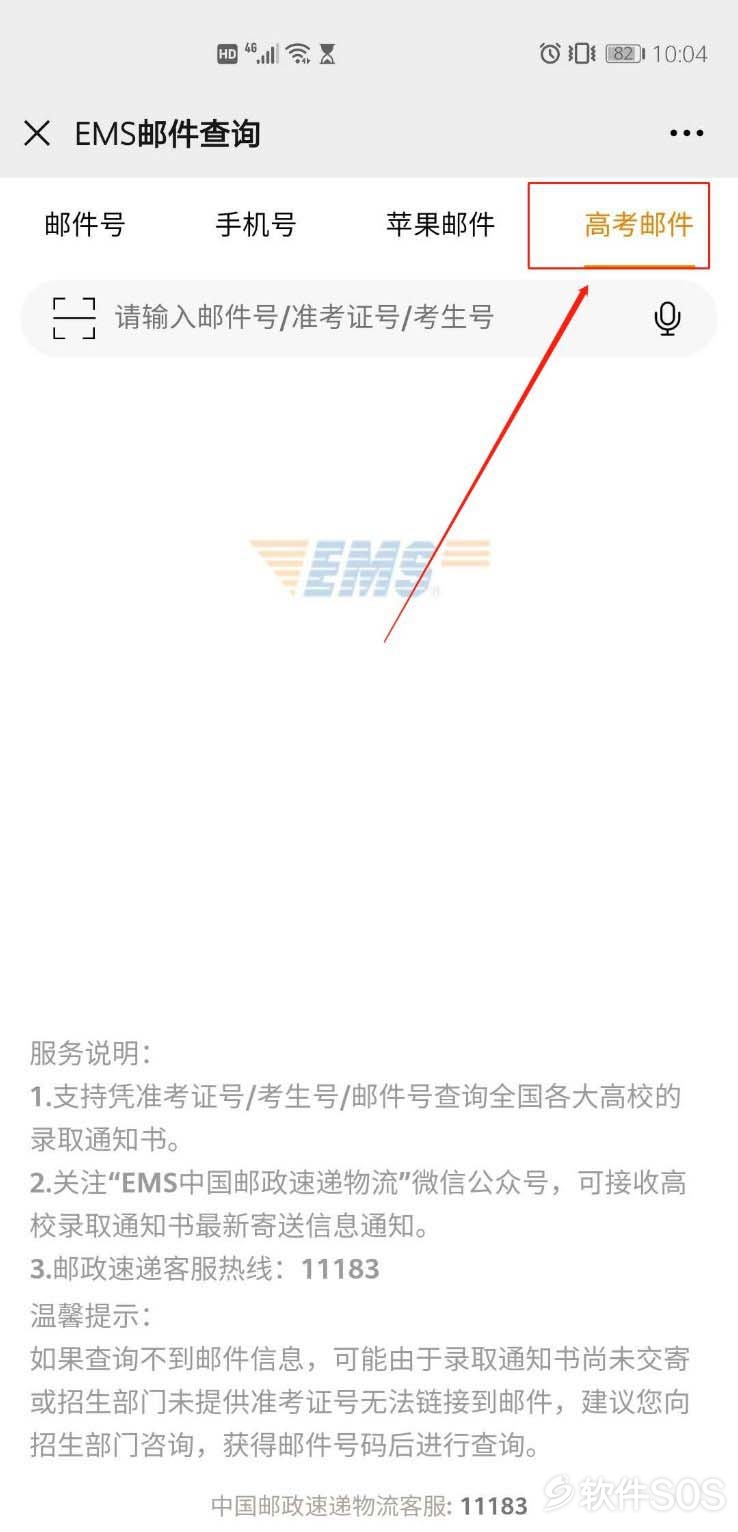Select the 苹果邮件 tab

[440, 224]
